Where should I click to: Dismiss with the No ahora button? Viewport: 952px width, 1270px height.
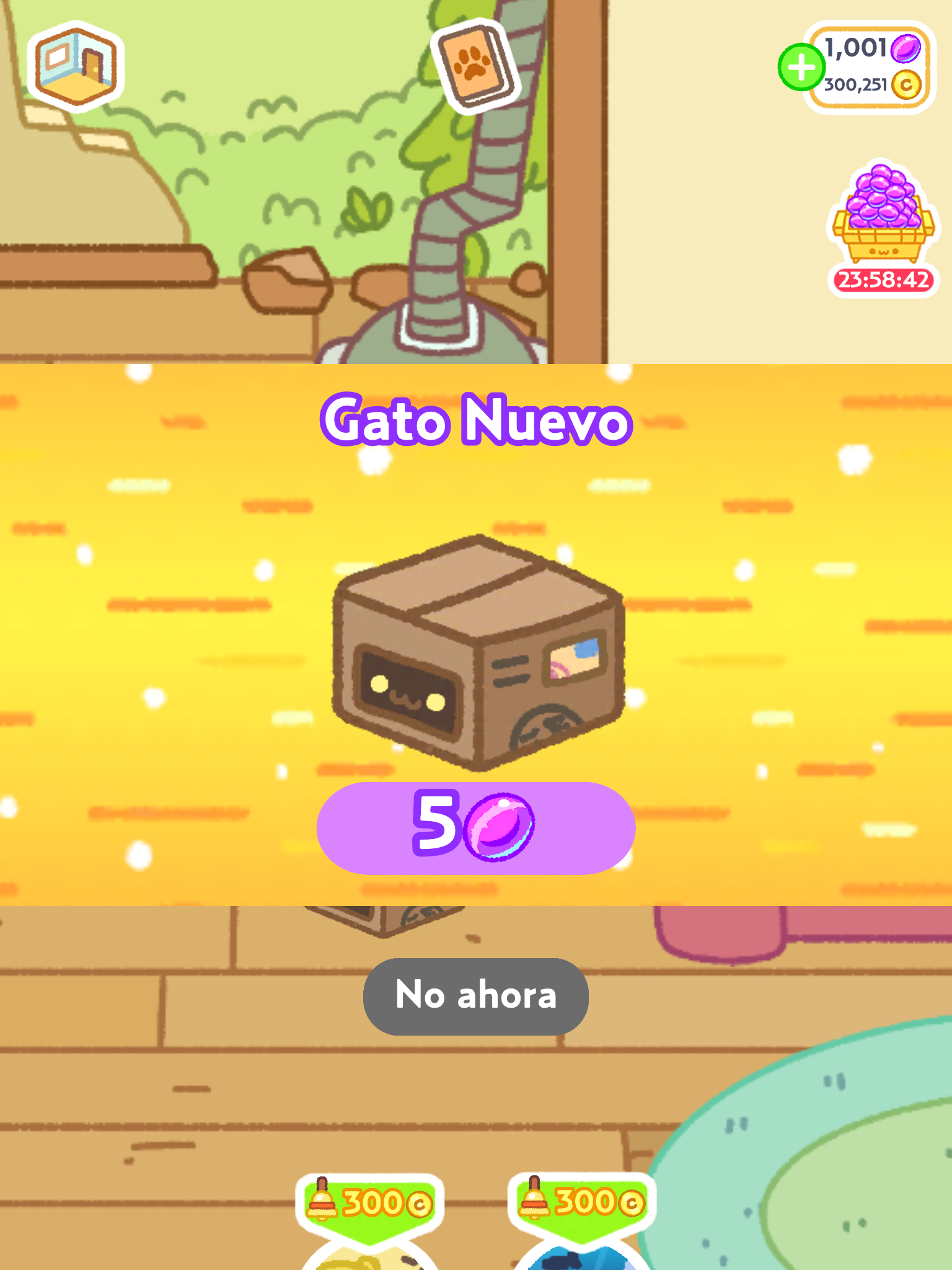[x=475, y=996]
